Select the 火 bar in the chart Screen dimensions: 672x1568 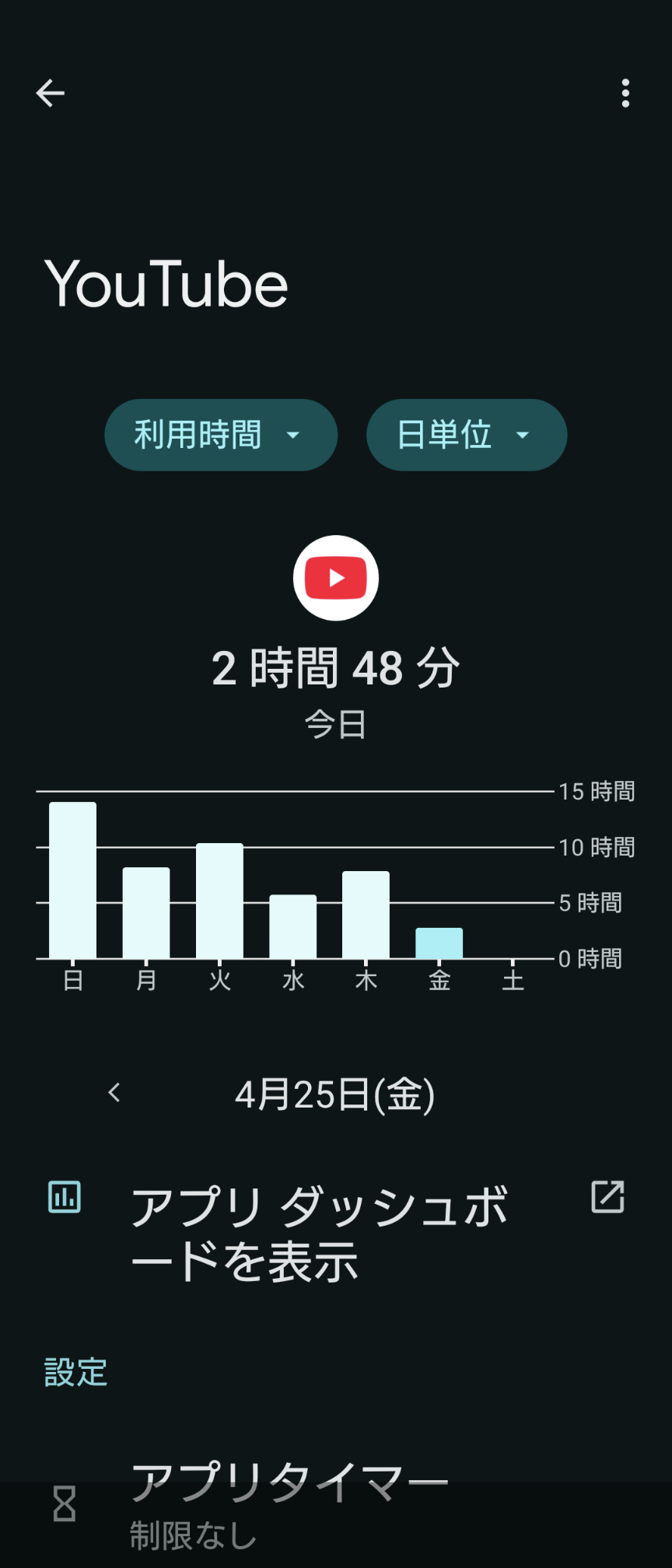click(x=219, y=901)
